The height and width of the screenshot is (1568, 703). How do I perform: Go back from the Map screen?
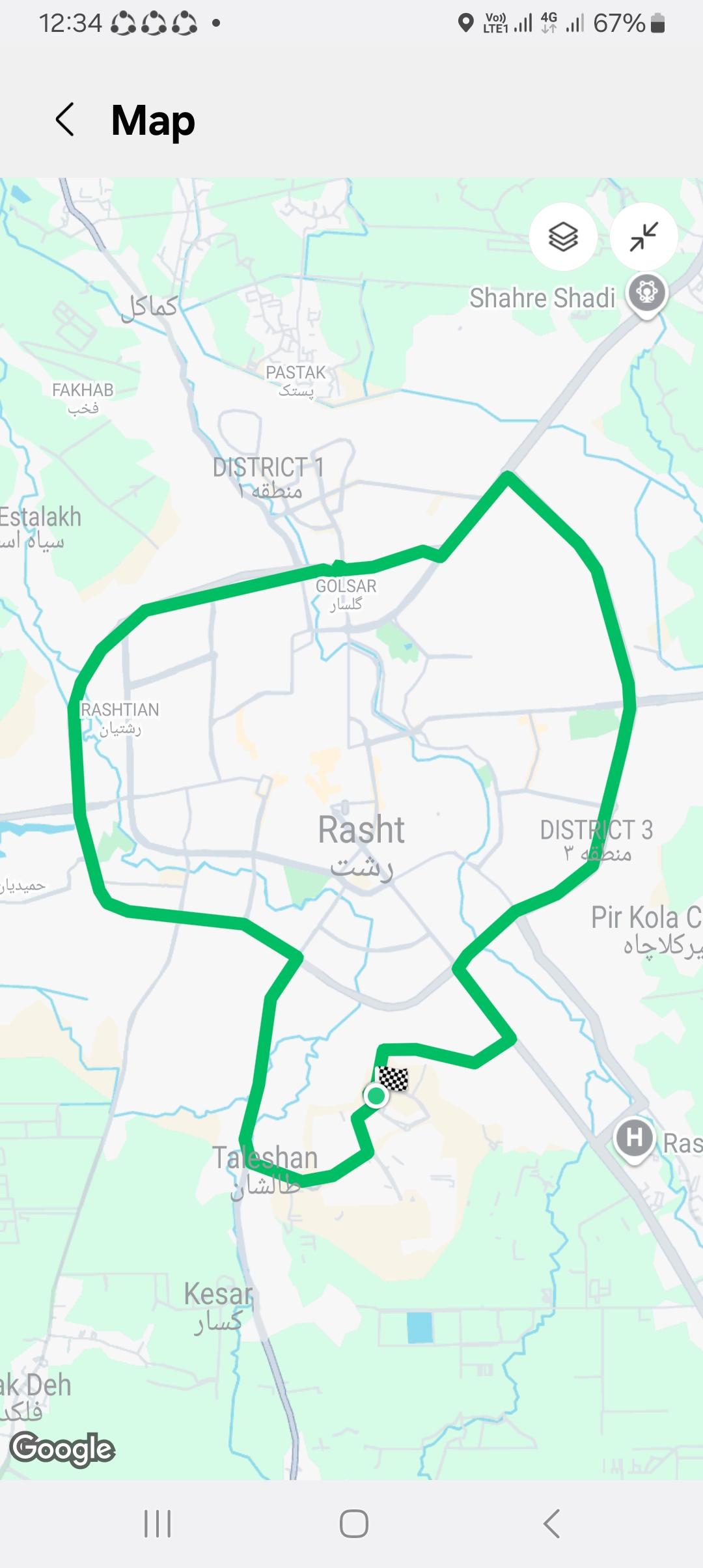65,120
